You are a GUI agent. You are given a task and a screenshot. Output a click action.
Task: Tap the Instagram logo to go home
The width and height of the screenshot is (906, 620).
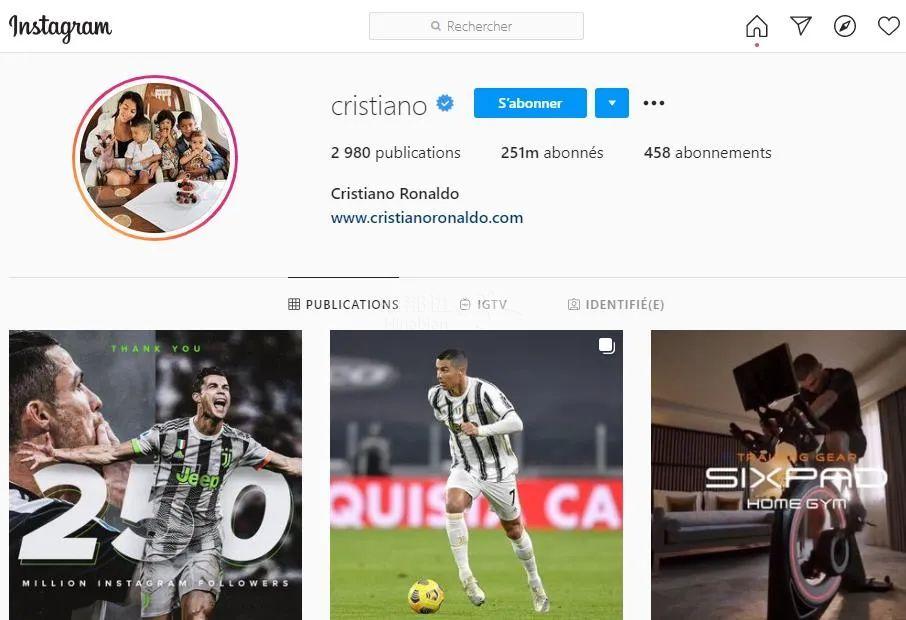(x=60, y=27)
